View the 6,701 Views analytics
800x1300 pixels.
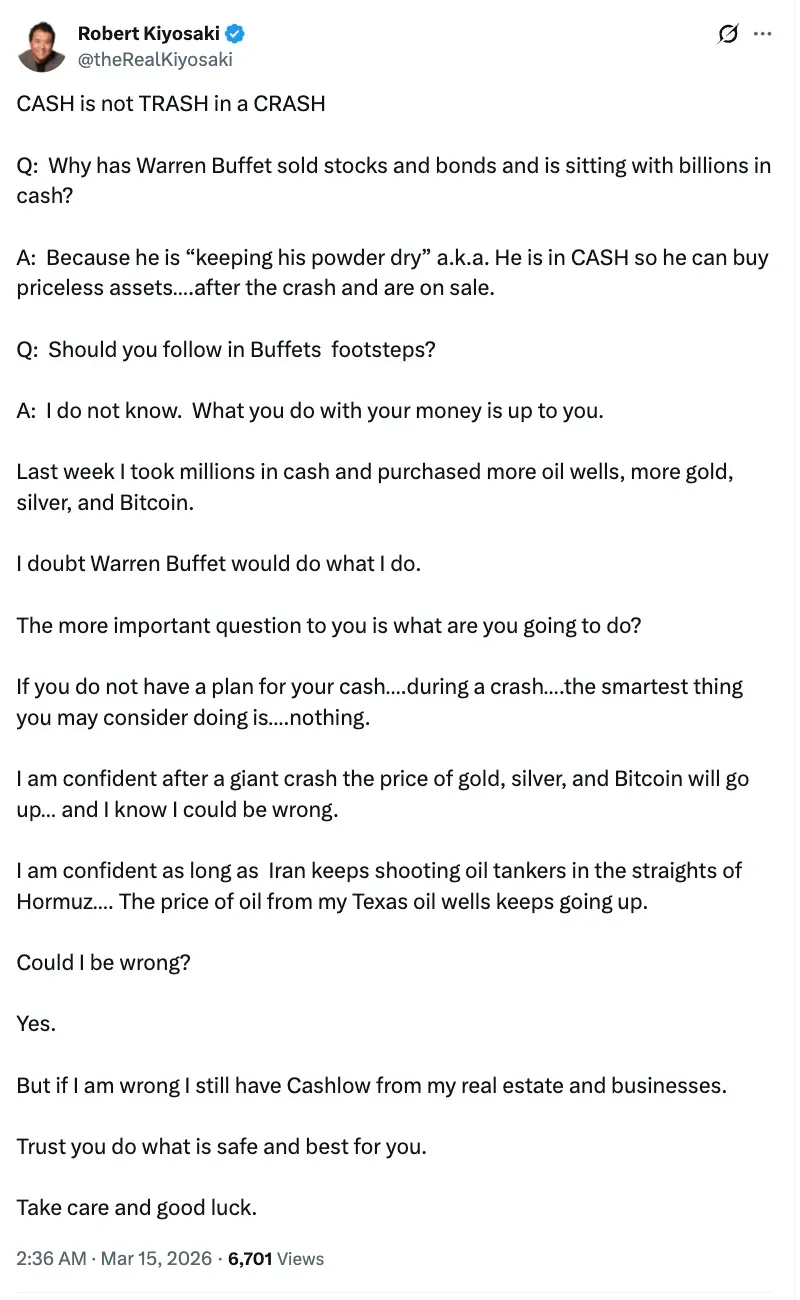point(275,1259)
